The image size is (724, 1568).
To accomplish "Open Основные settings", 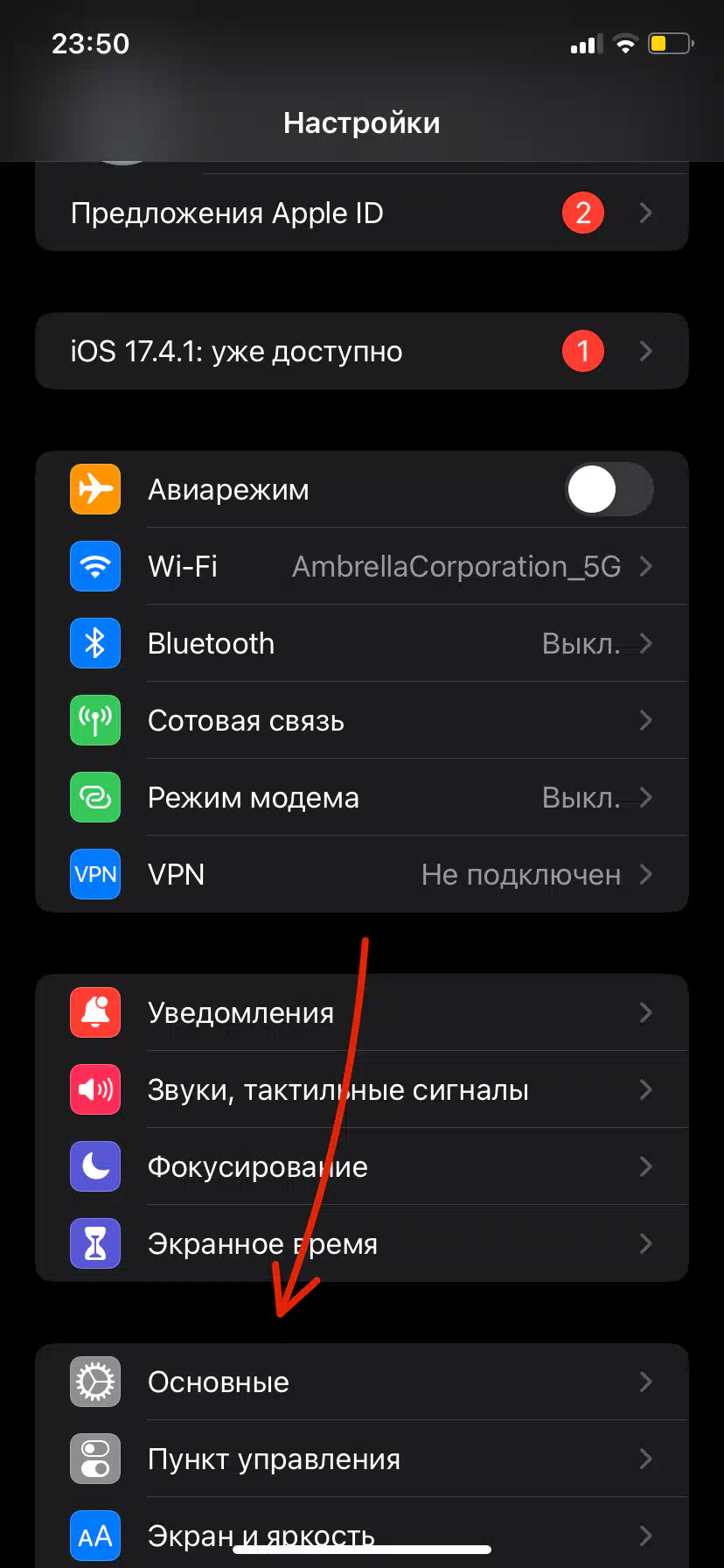I will [362, 1382].
